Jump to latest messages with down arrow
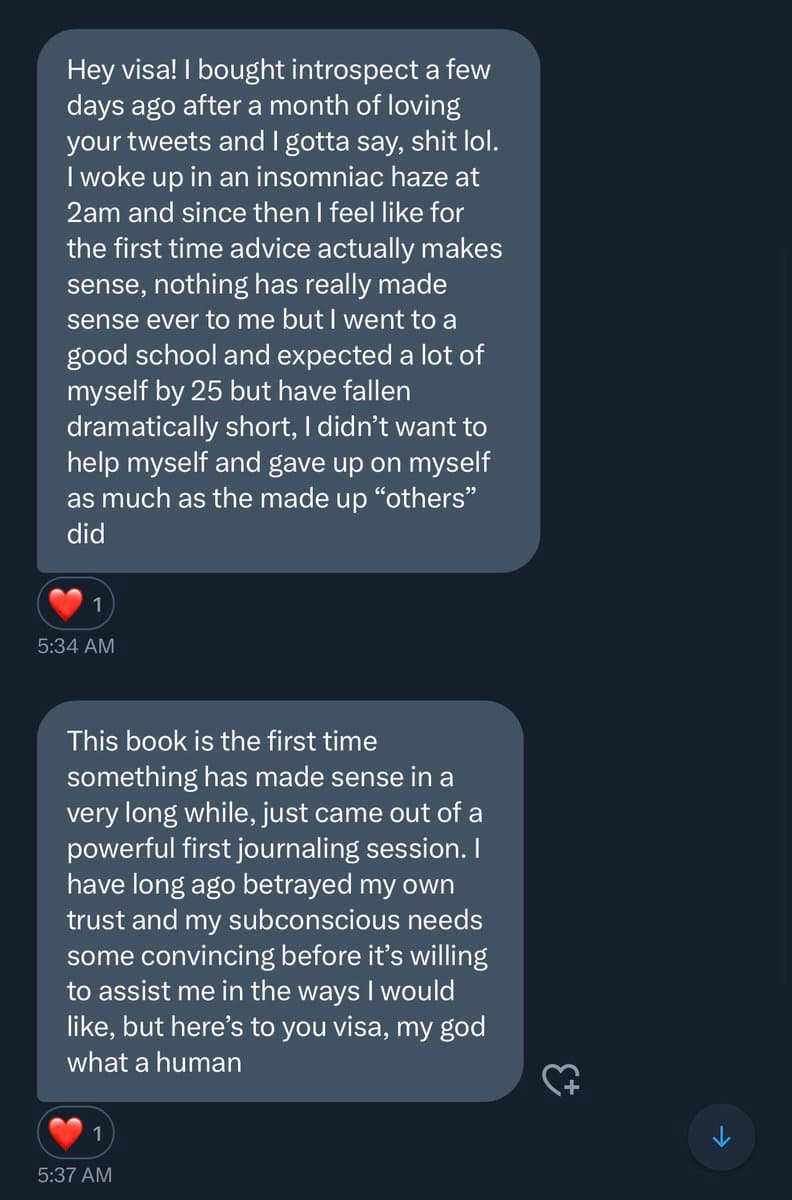The image size is (792, 1200). pos(722,1137)
